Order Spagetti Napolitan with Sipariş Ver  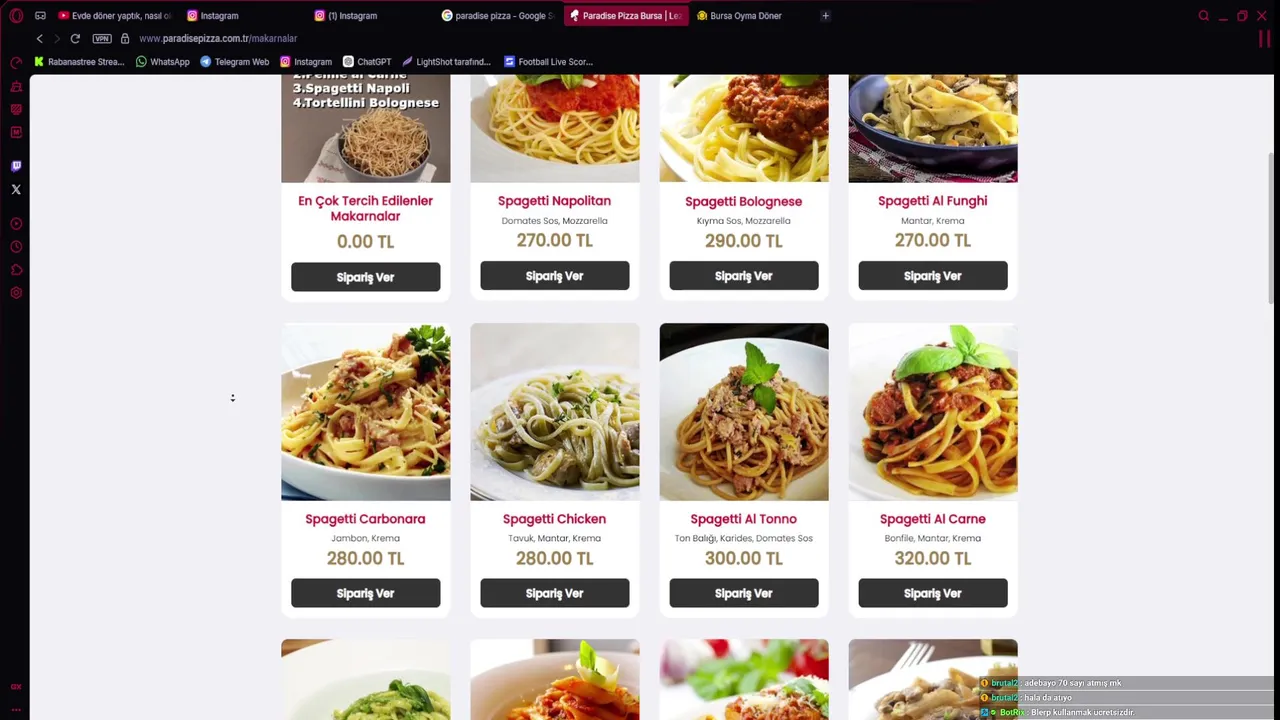554,276
